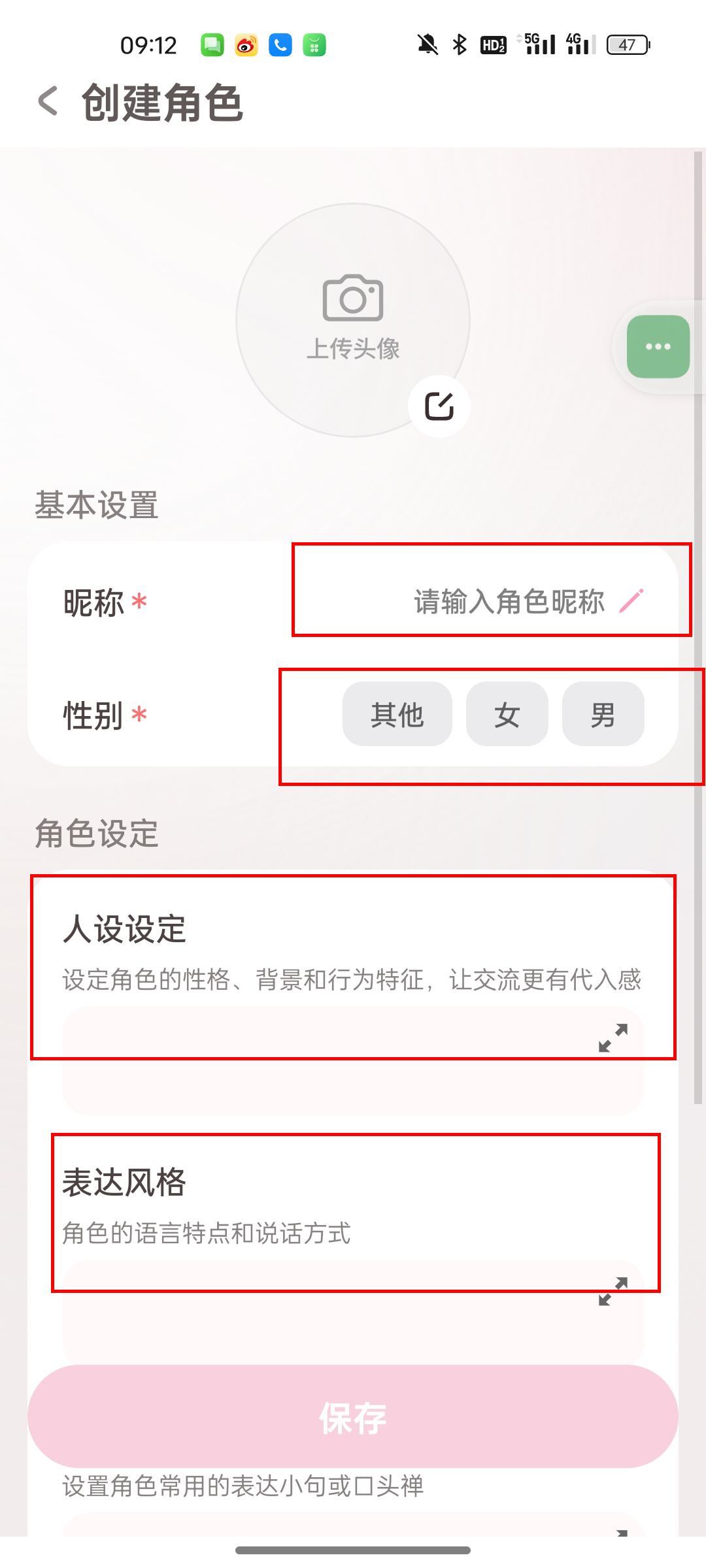The height and width of the screenshot is (1568, 706).
Task: Expand the 人设设定 editor
Action: tap(613, 1037)
